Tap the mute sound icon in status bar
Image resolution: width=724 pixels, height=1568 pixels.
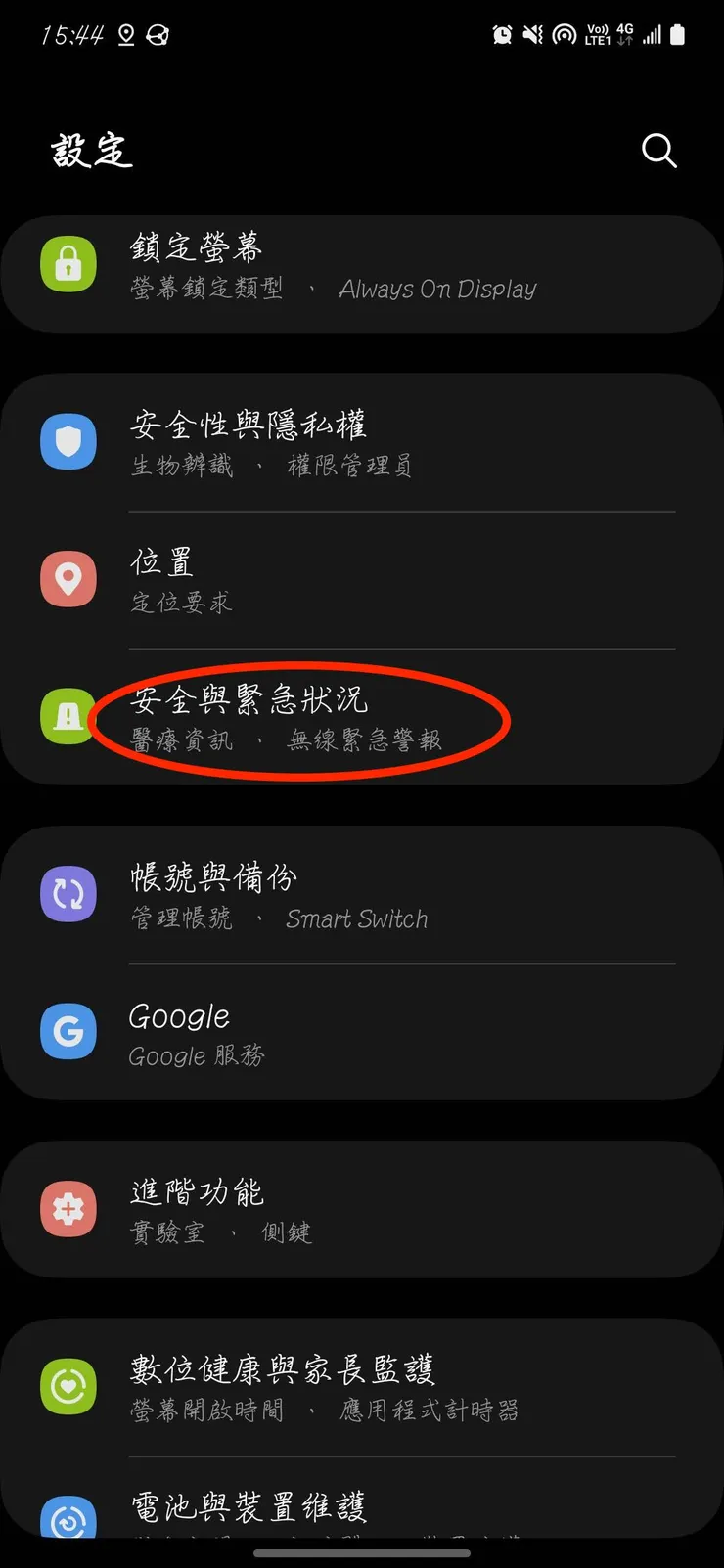531,34
